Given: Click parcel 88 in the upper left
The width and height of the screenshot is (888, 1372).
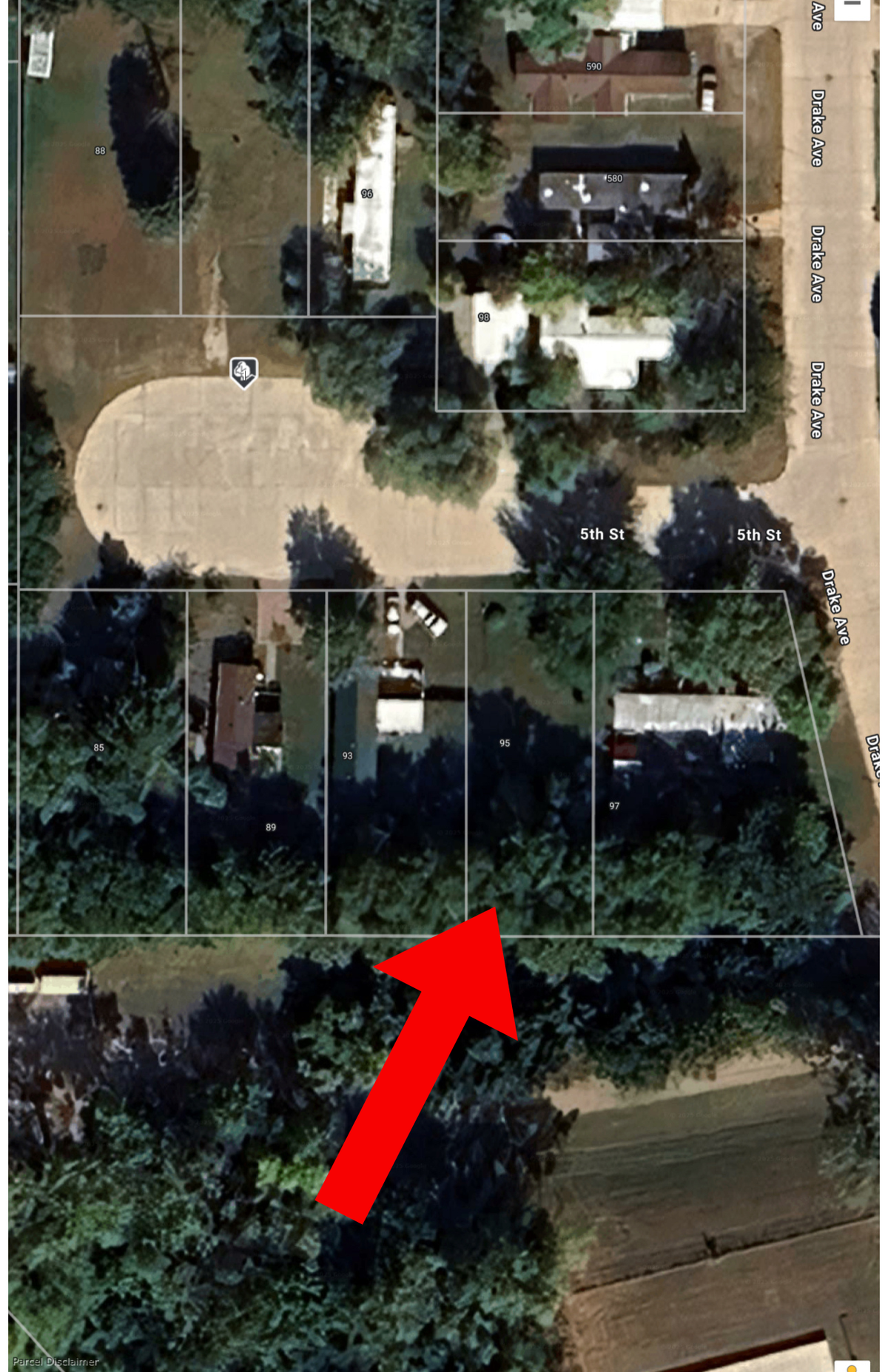Looking at the screenshot, I should pyautogui.click(x=99, y=152).
